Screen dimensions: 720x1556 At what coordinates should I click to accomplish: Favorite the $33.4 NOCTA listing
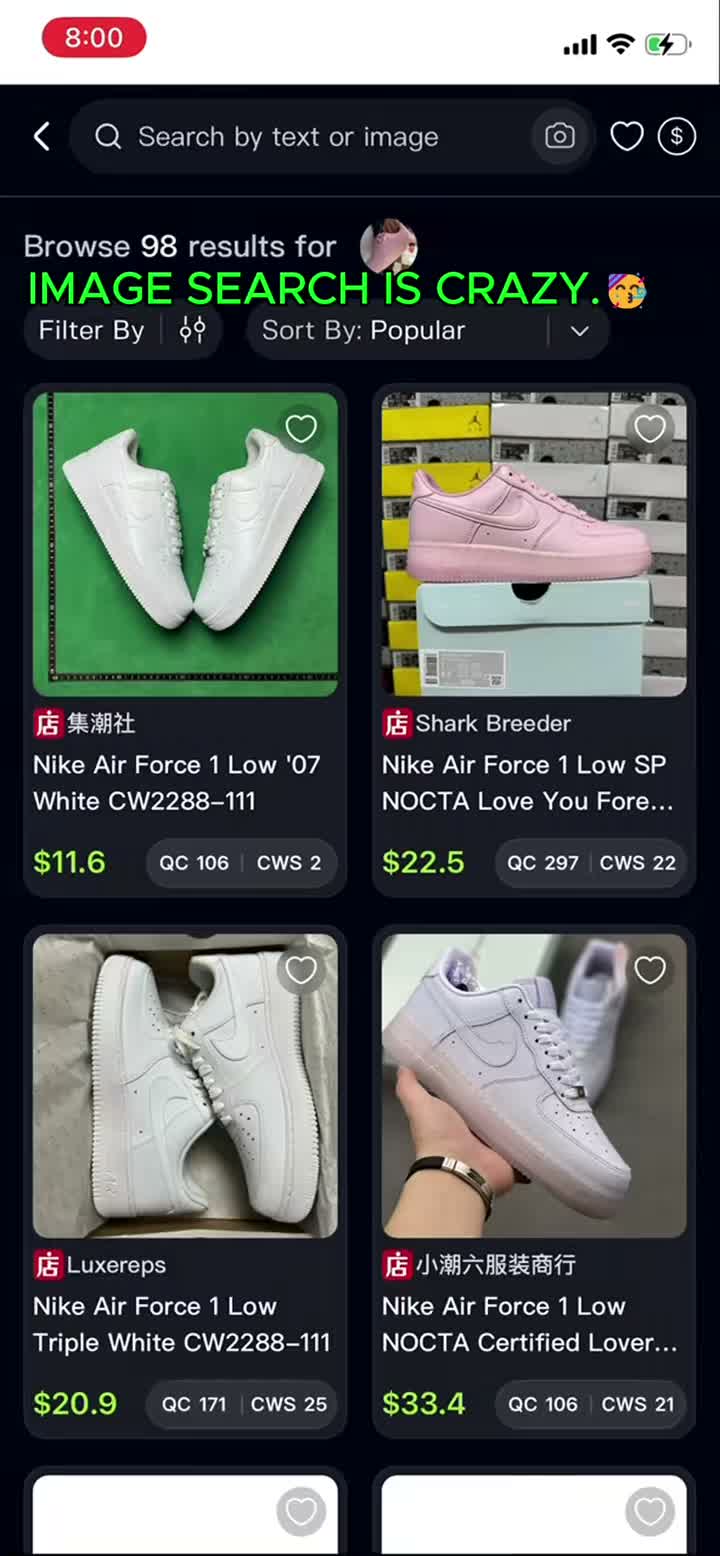[x=650, y=971]
